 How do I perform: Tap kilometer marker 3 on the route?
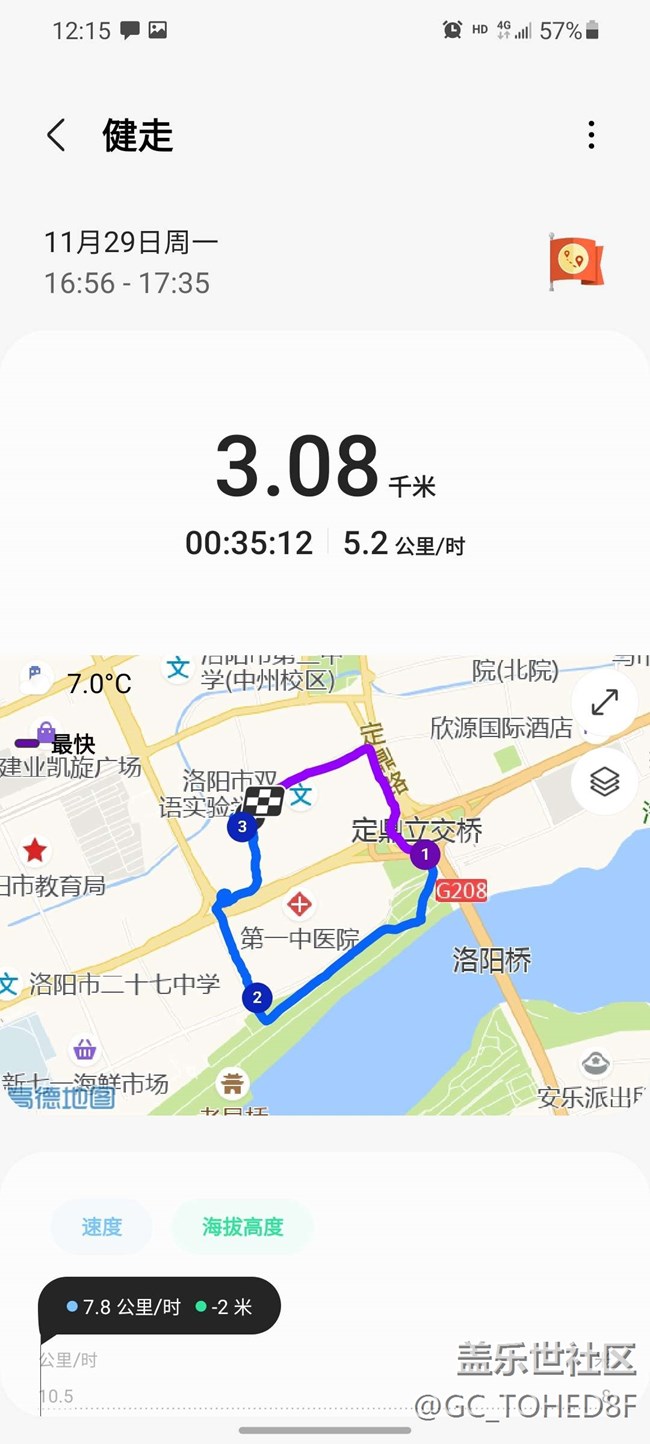(241, 827)
